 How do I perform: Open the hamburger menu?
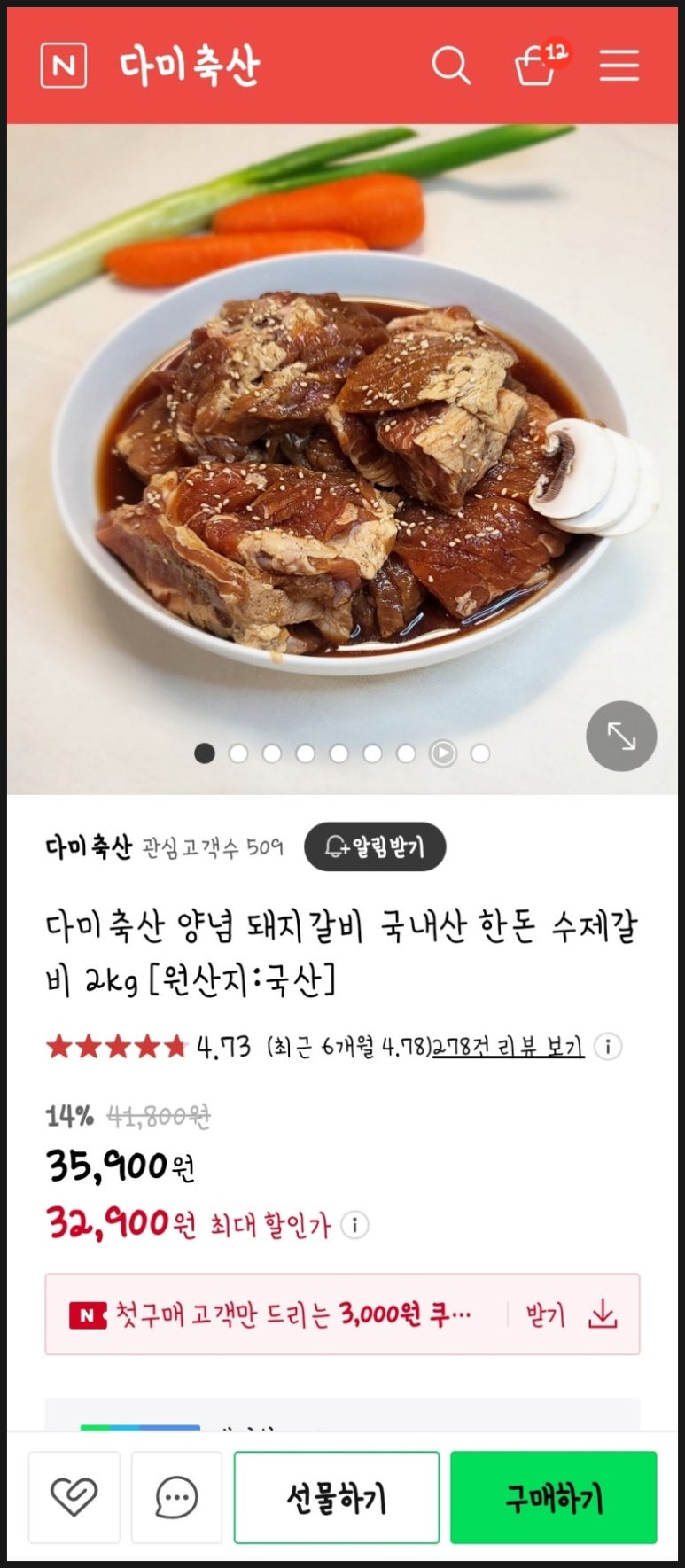pos(619,66)
